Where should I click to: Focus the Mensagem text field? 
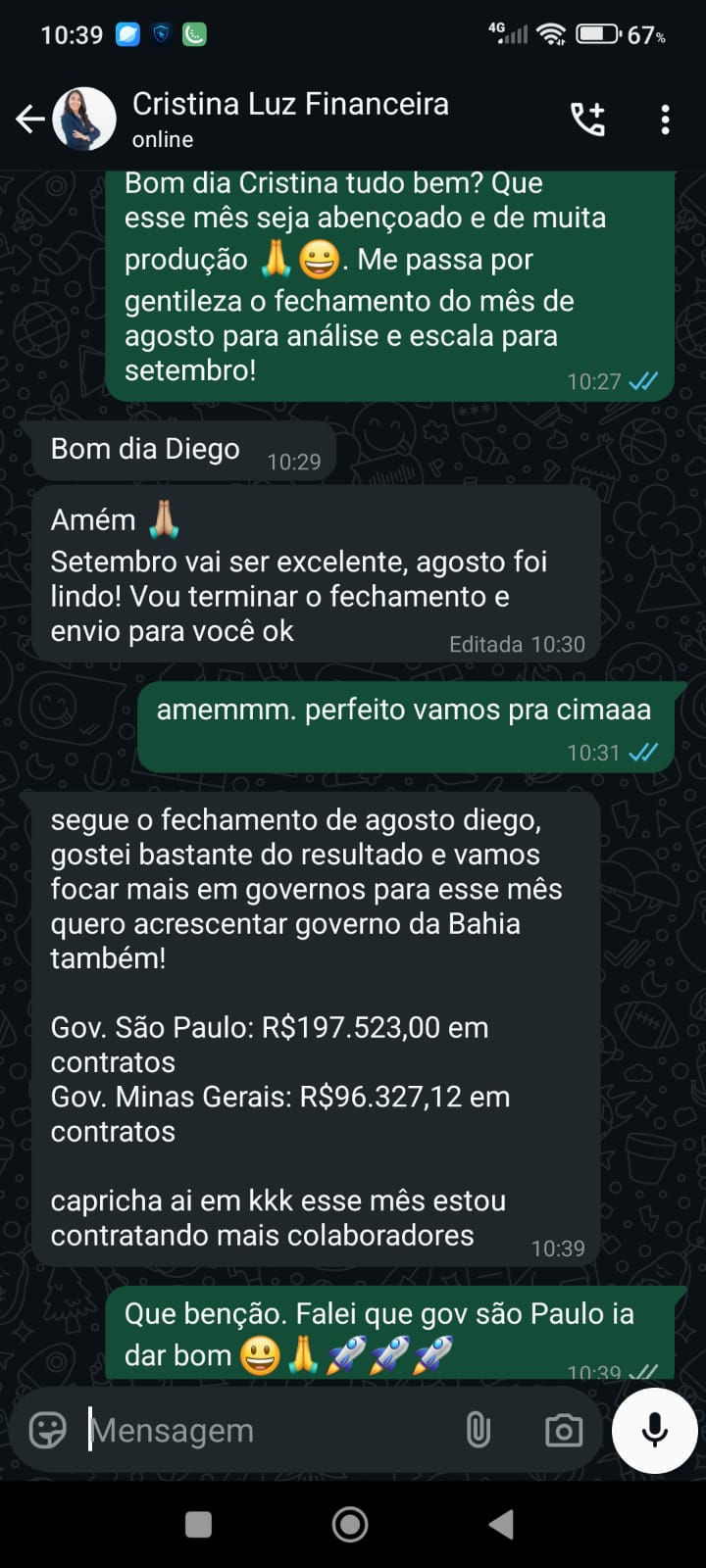tap(265, 1431)
